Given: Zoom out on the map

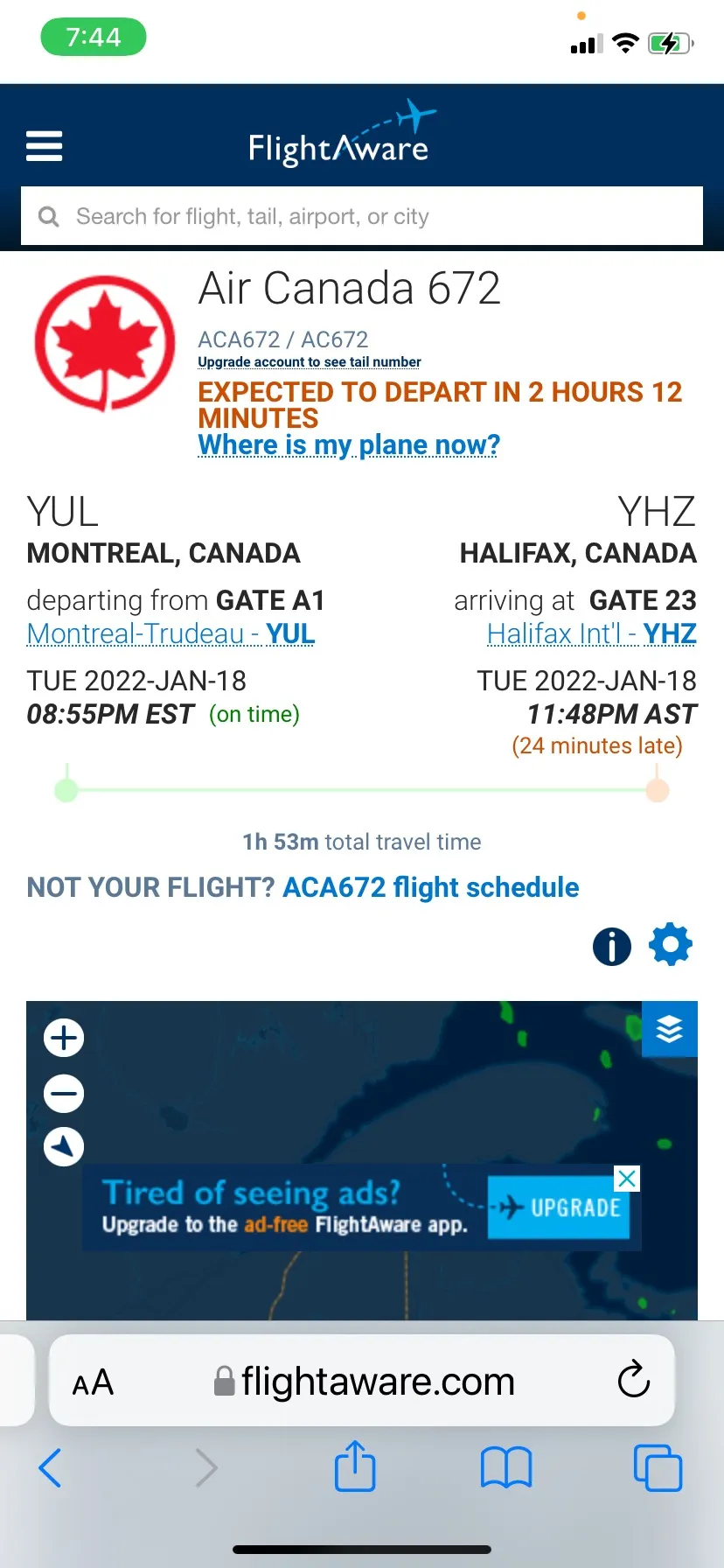Looking at the screenshot, I should pyautogui.click(x=64, y=1093).
